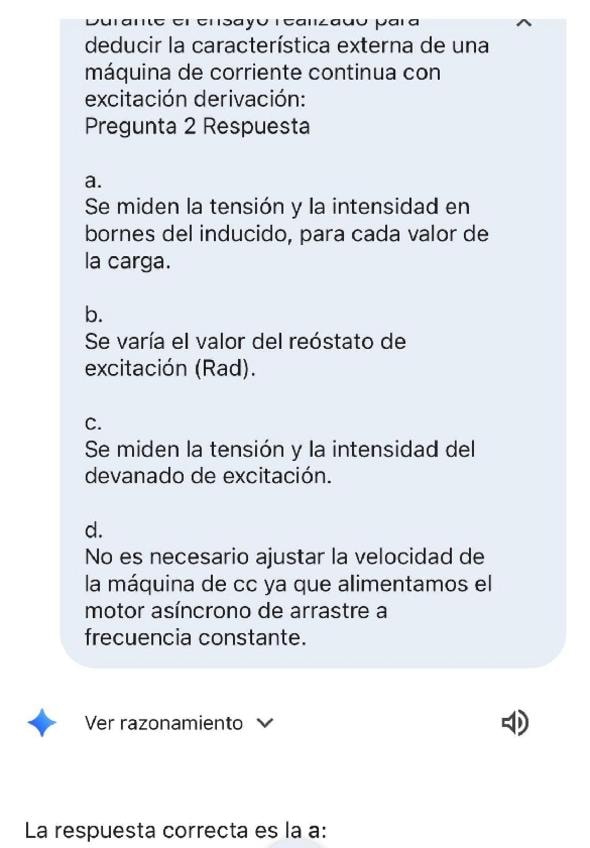Collapse the user prompt with the chevron
Viewport: 590px width, 848px height.
(524, 23)
